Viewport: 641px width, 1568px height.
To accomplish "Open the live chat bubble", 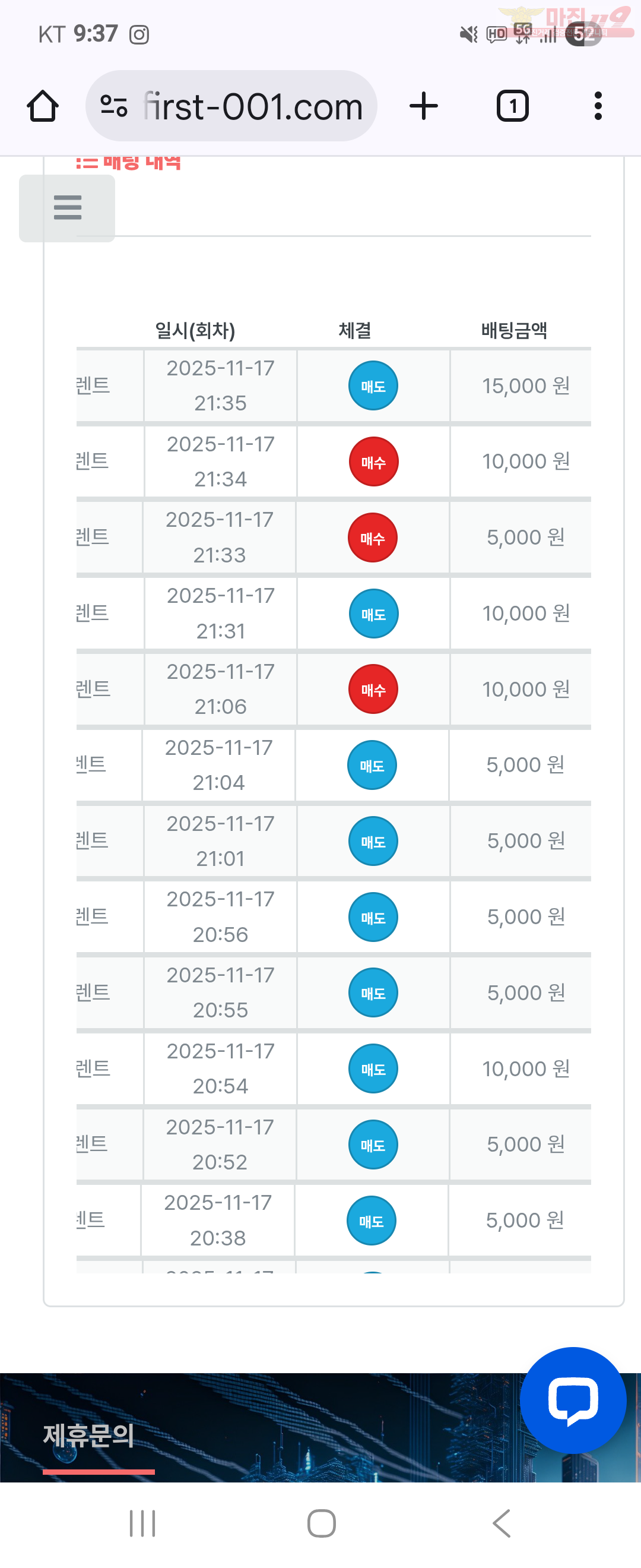I will [x=572, y=1400].
